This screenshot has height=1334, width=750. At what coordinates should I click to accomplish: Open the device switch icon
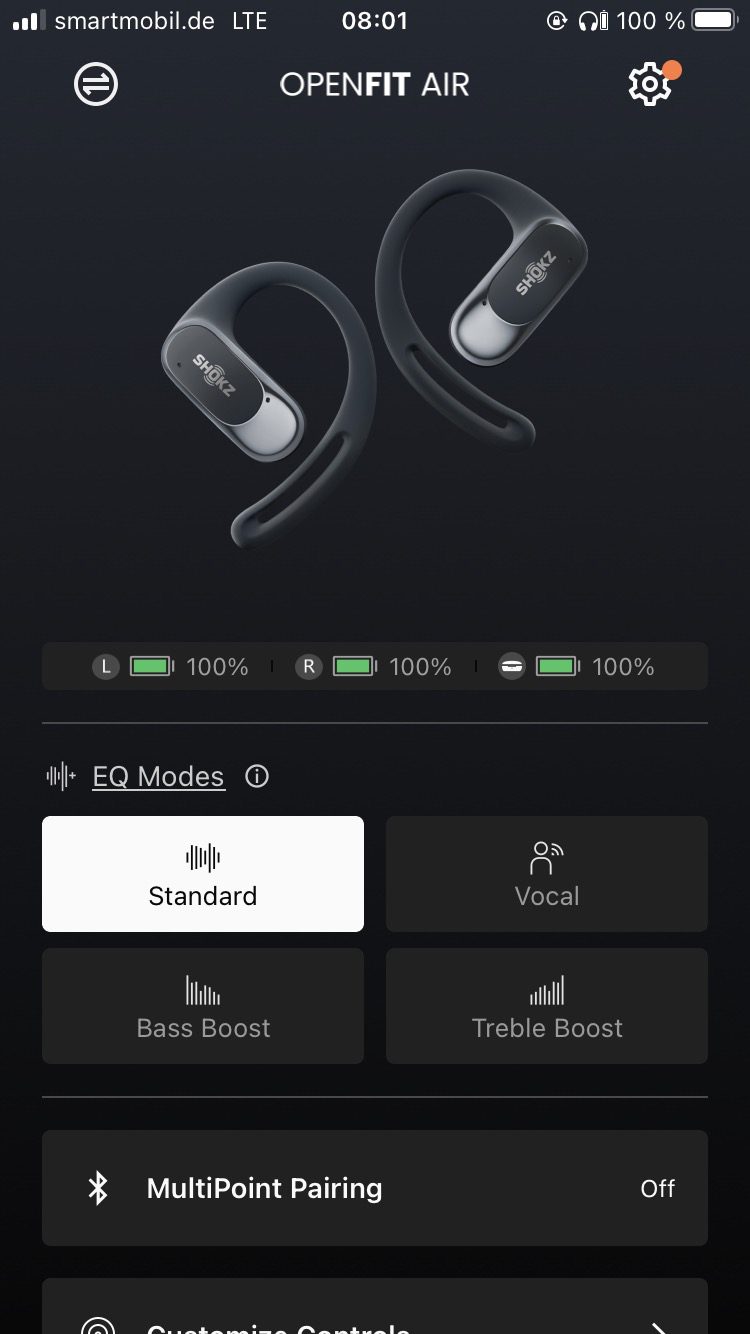tap(96, 84)
